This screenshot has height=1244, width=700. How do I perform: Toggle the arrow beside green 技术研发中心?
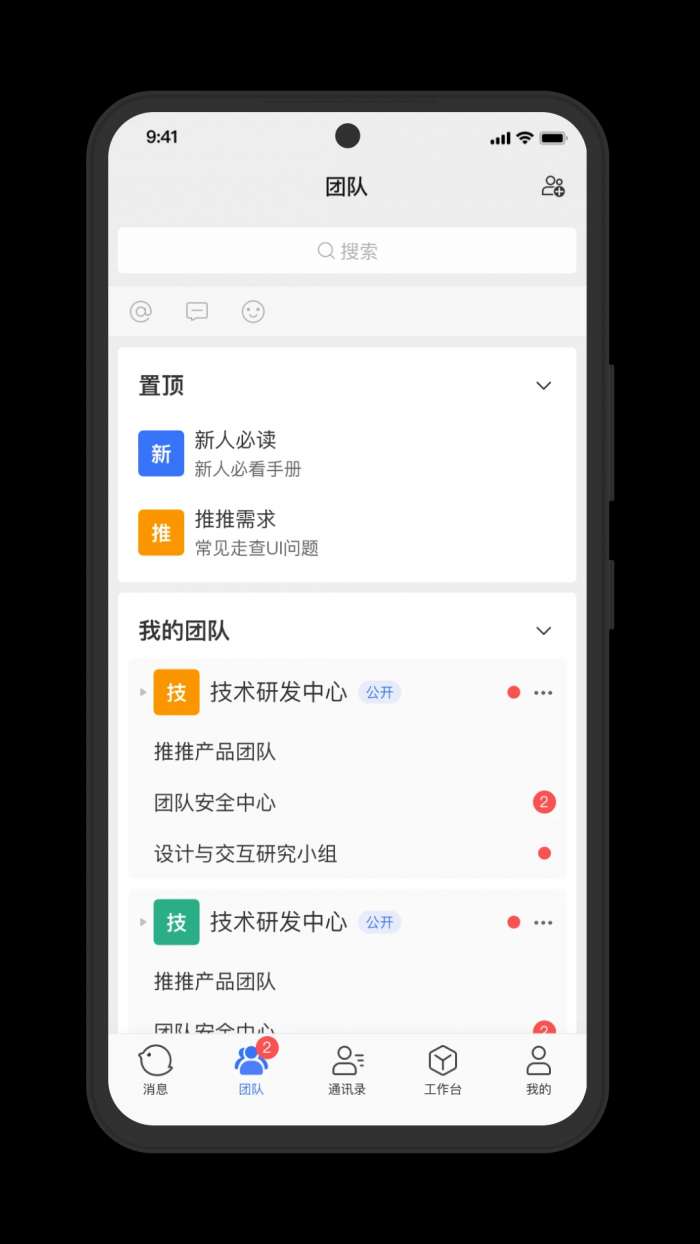[x=143, y=923]
